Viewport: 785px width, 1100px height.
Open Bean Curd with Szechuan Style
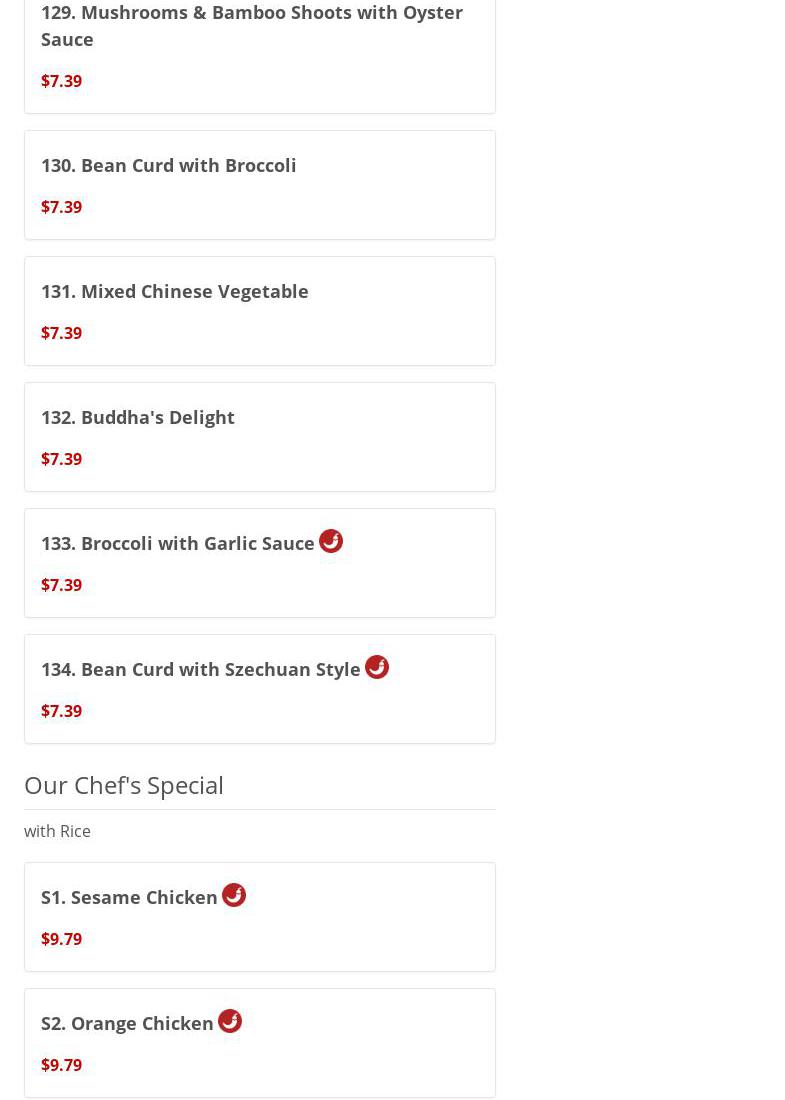tap(201, 670)
